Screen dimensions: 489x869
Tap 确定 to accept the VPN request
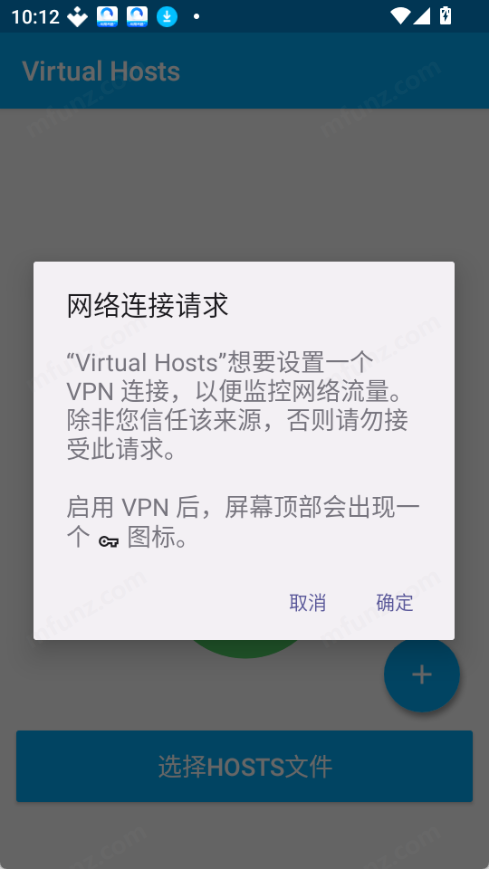click(395, 602)
